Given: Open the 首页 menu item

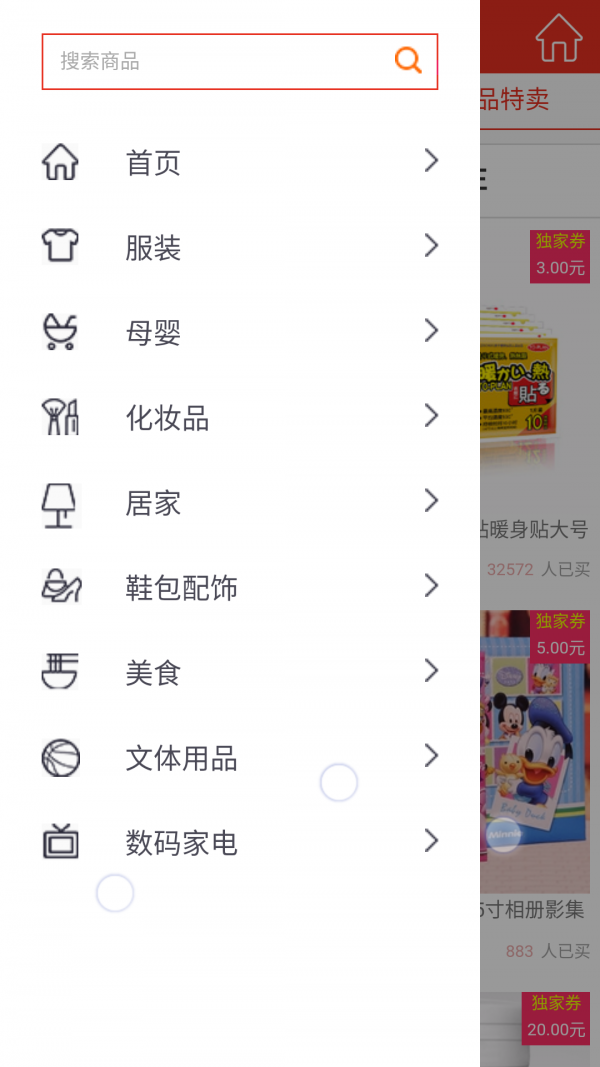Looking at the screenshot, I should [x=240, y=162].
